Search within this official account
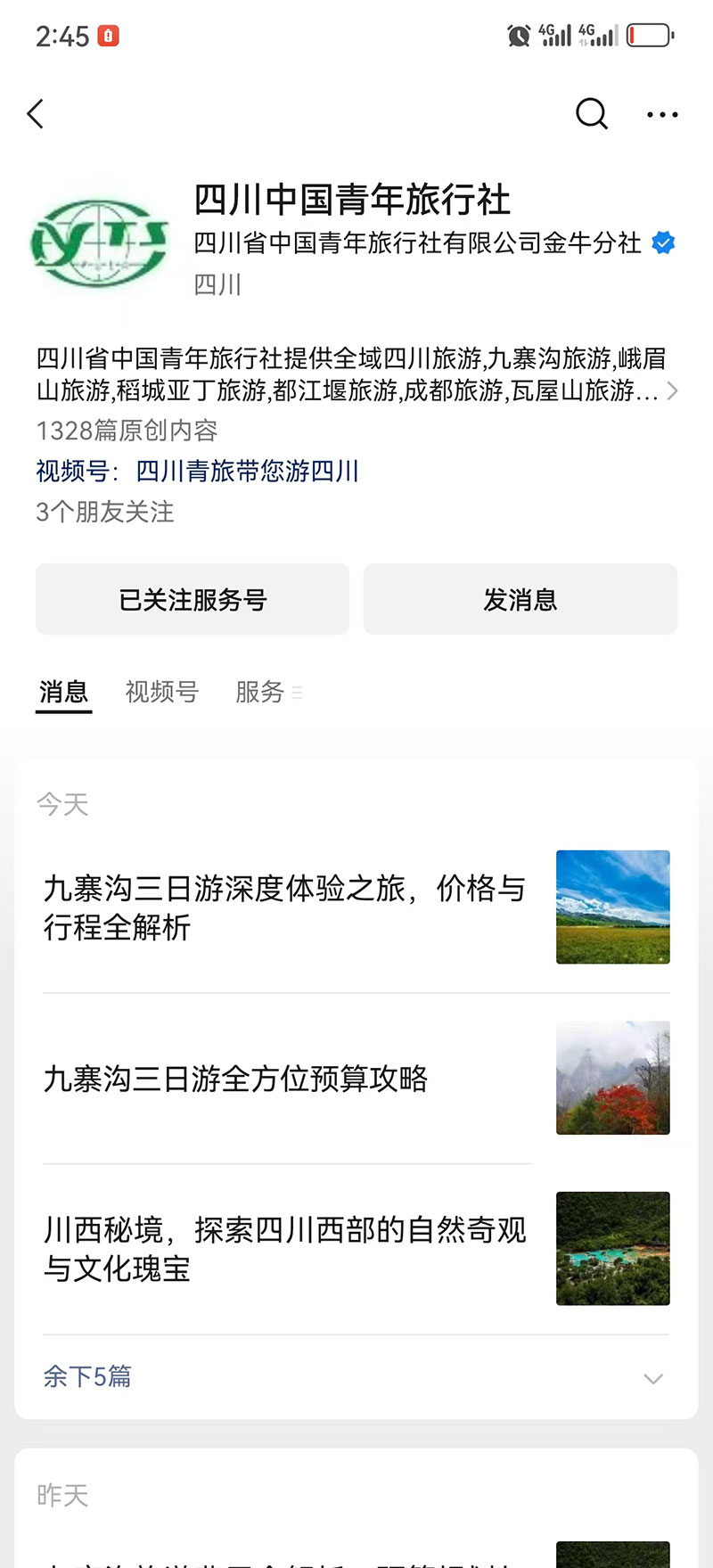This screenshot has height=1568, width=713. click(591, 114)
